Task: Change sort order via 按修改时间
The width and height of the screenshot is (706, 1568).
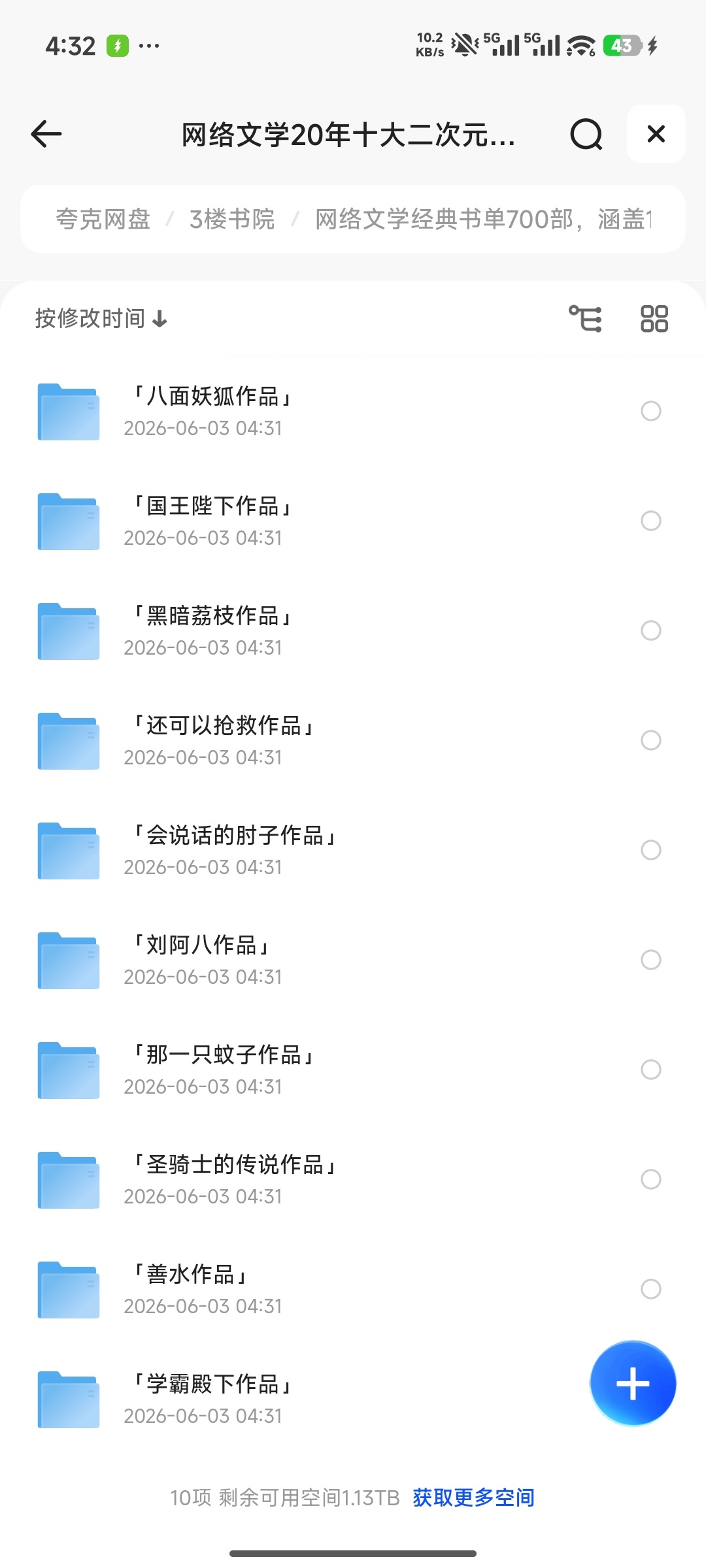Action: point(101,319)
